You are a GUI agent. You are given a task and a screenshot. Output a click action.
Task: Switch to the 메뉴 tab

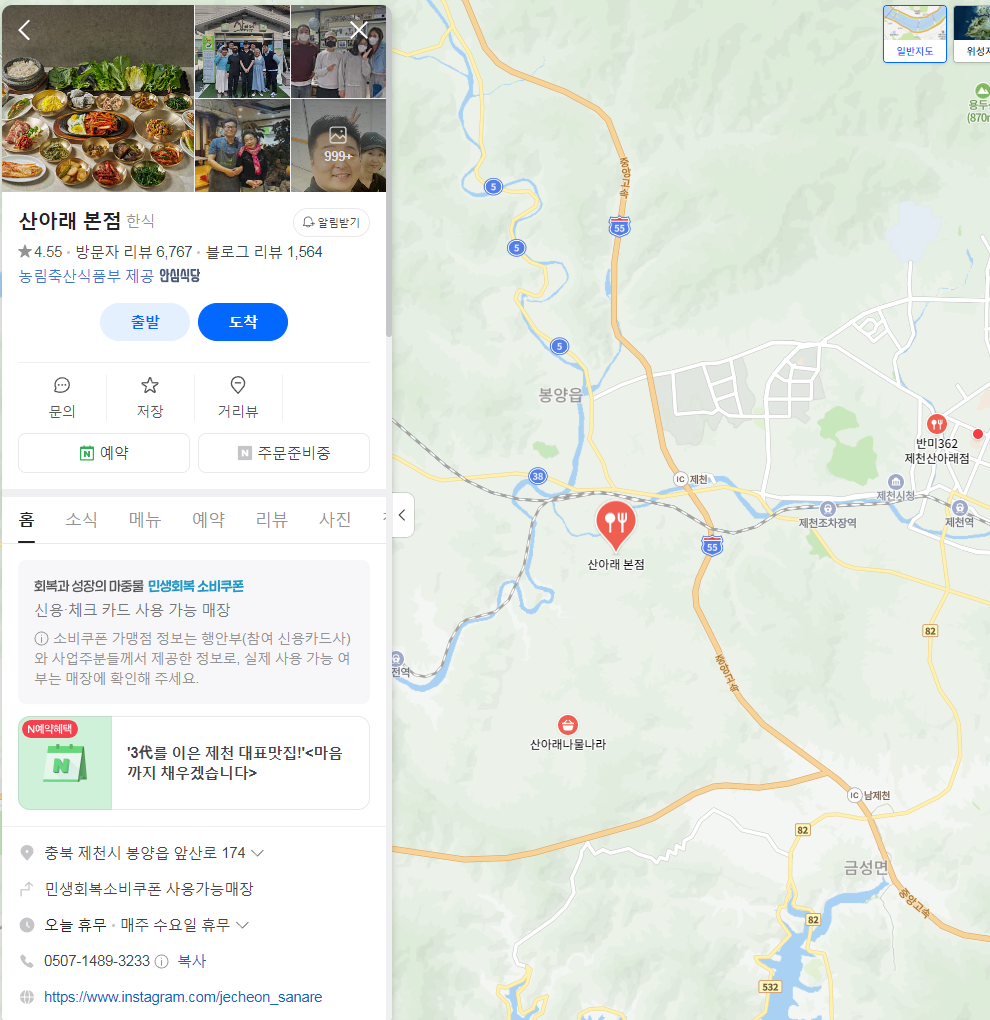(145, 519)
